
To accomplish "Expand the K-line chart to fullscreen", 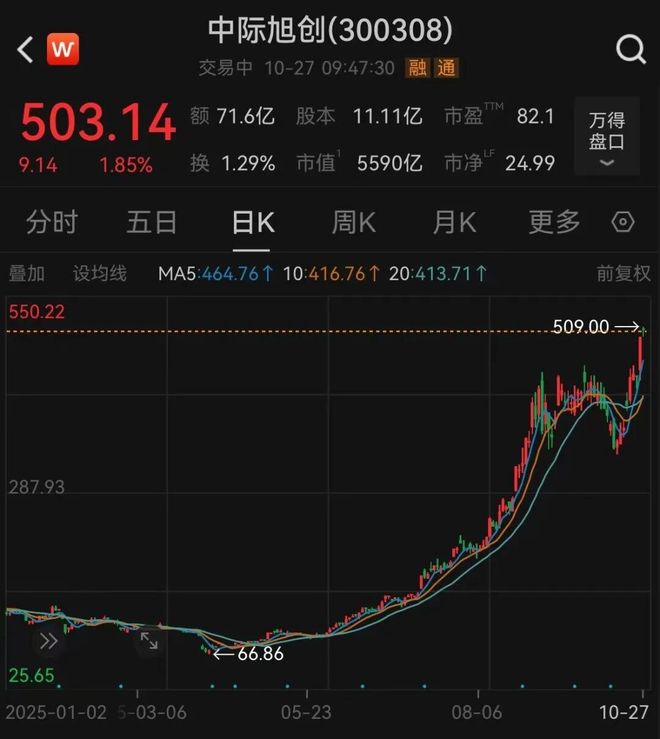I will tap(149, 641).
